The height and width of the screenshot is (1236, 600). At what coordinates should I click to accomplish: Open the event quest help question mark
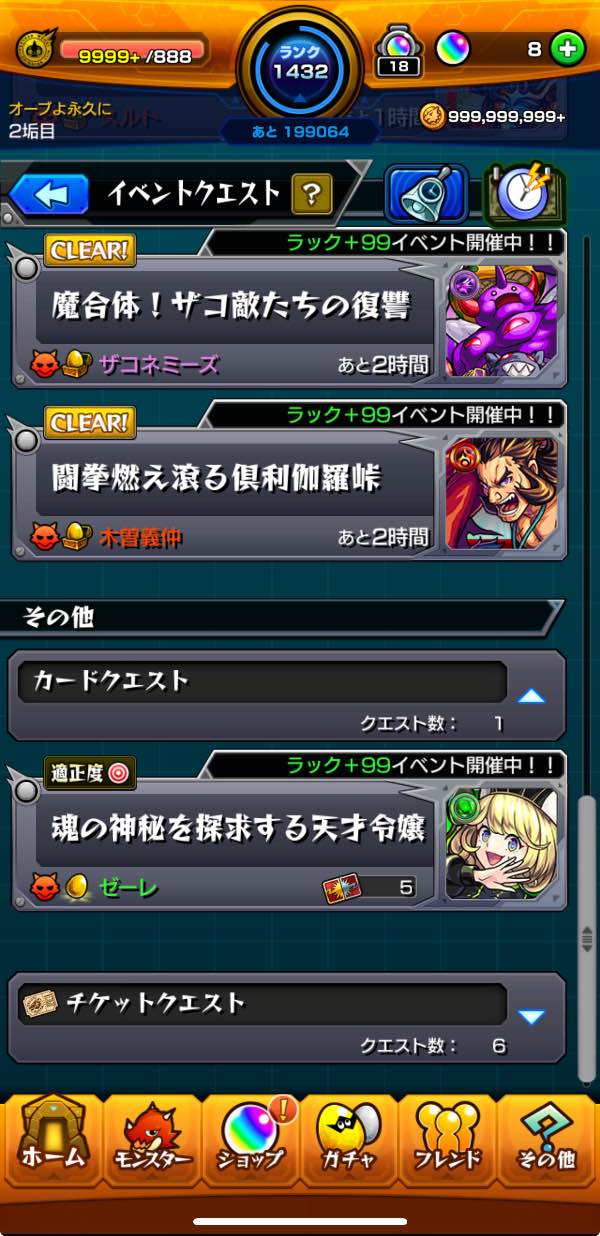click(311, 194)
